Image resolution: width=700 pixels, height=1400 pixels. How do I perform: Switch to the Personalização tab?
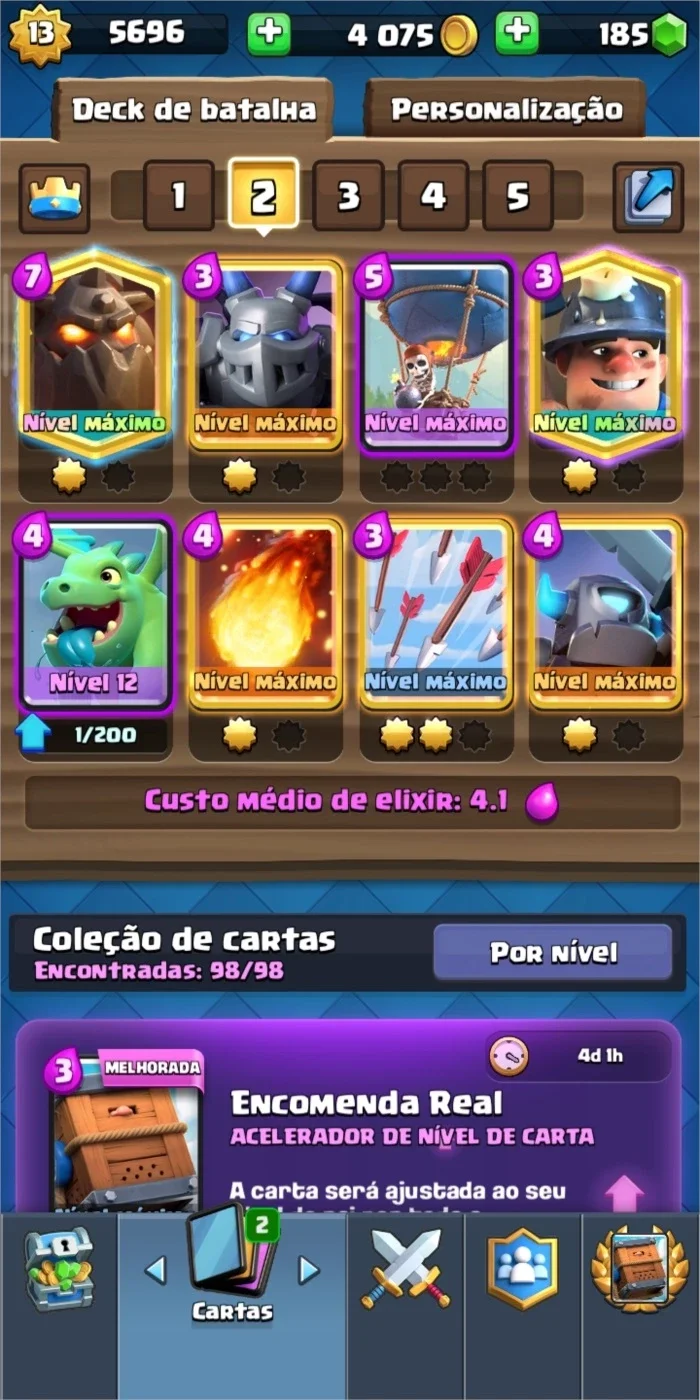coord(506,109)
